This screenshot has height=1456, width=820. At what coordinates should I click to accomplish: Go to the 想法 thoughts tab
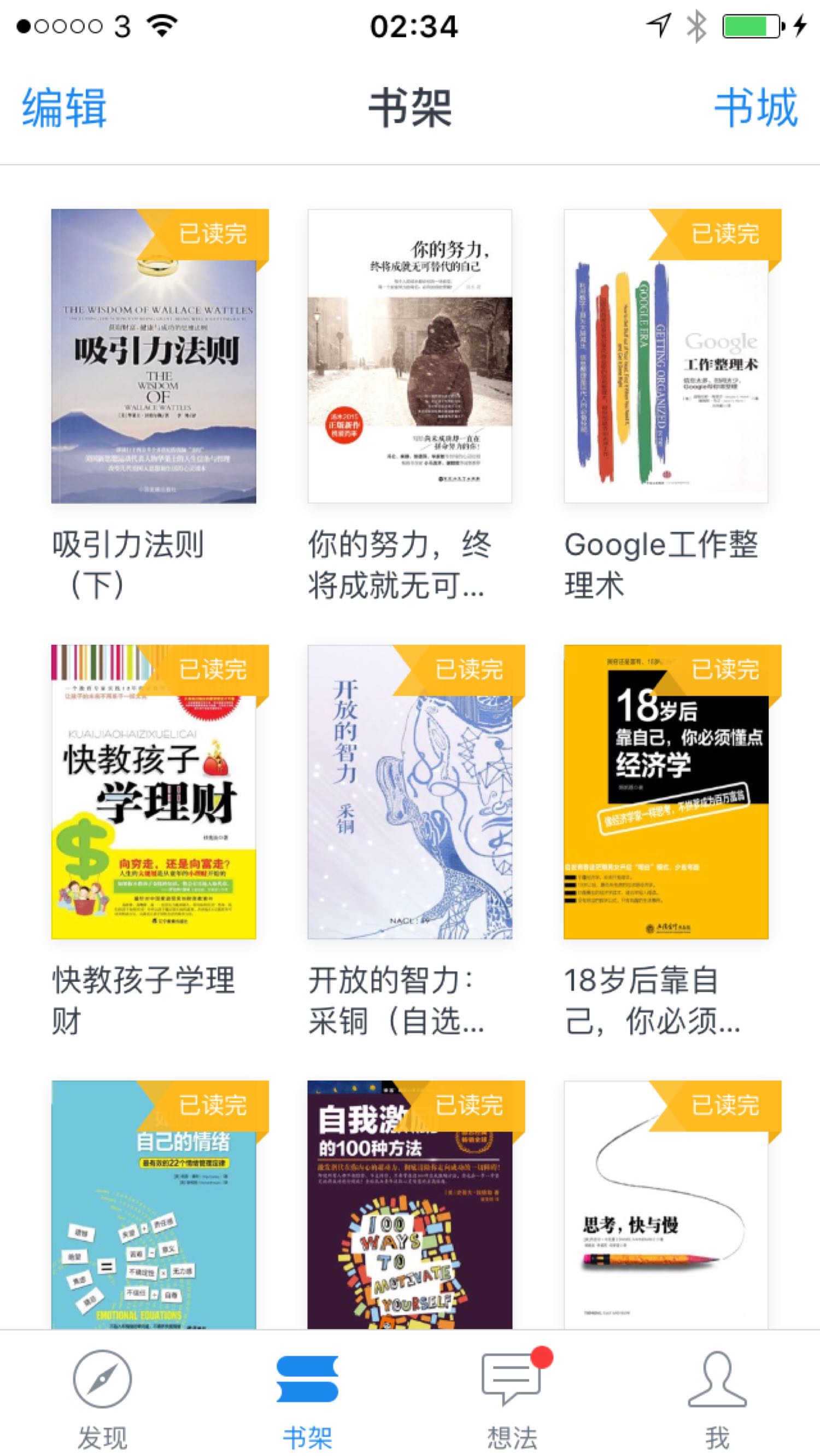pos(513,1394)
